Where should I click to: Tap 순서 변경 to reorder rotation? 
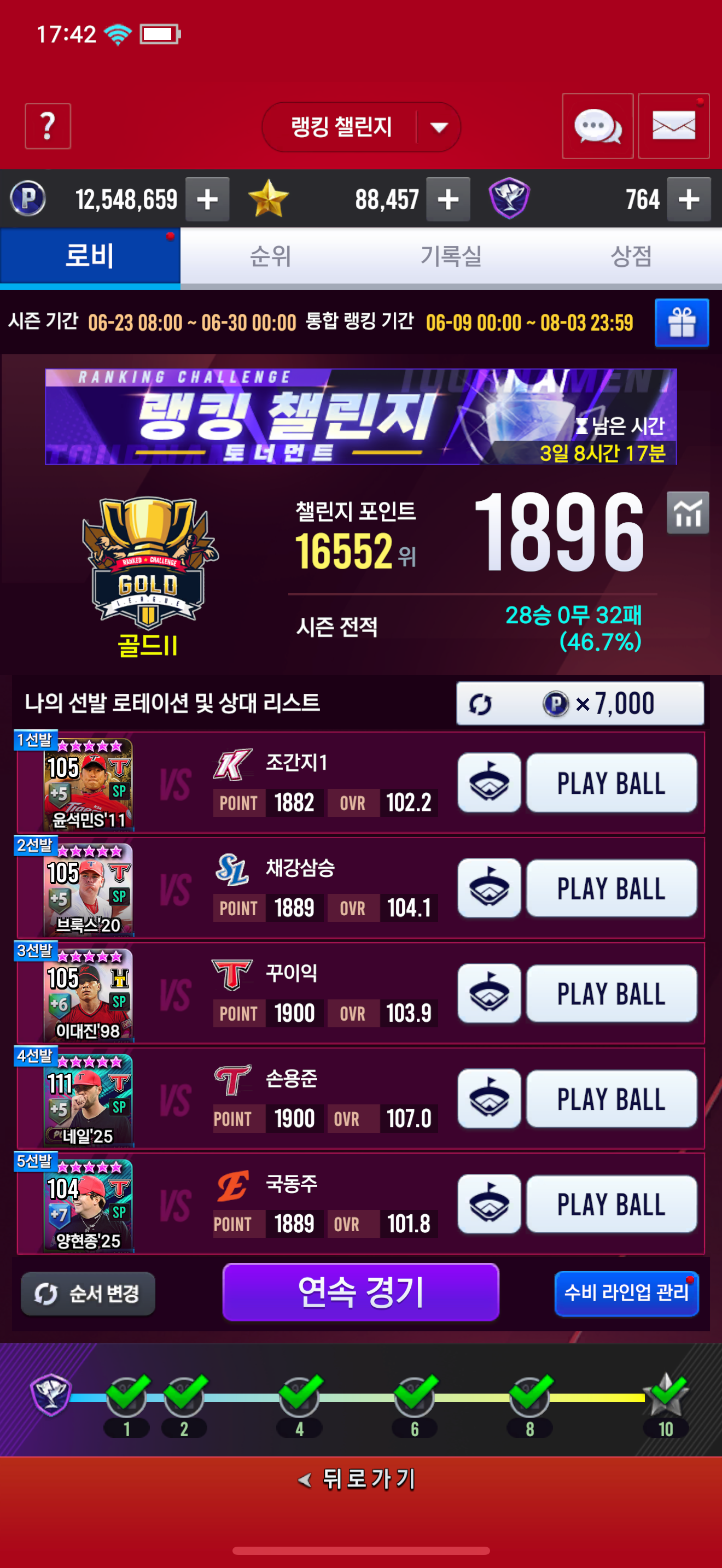tap(88, 1294)
